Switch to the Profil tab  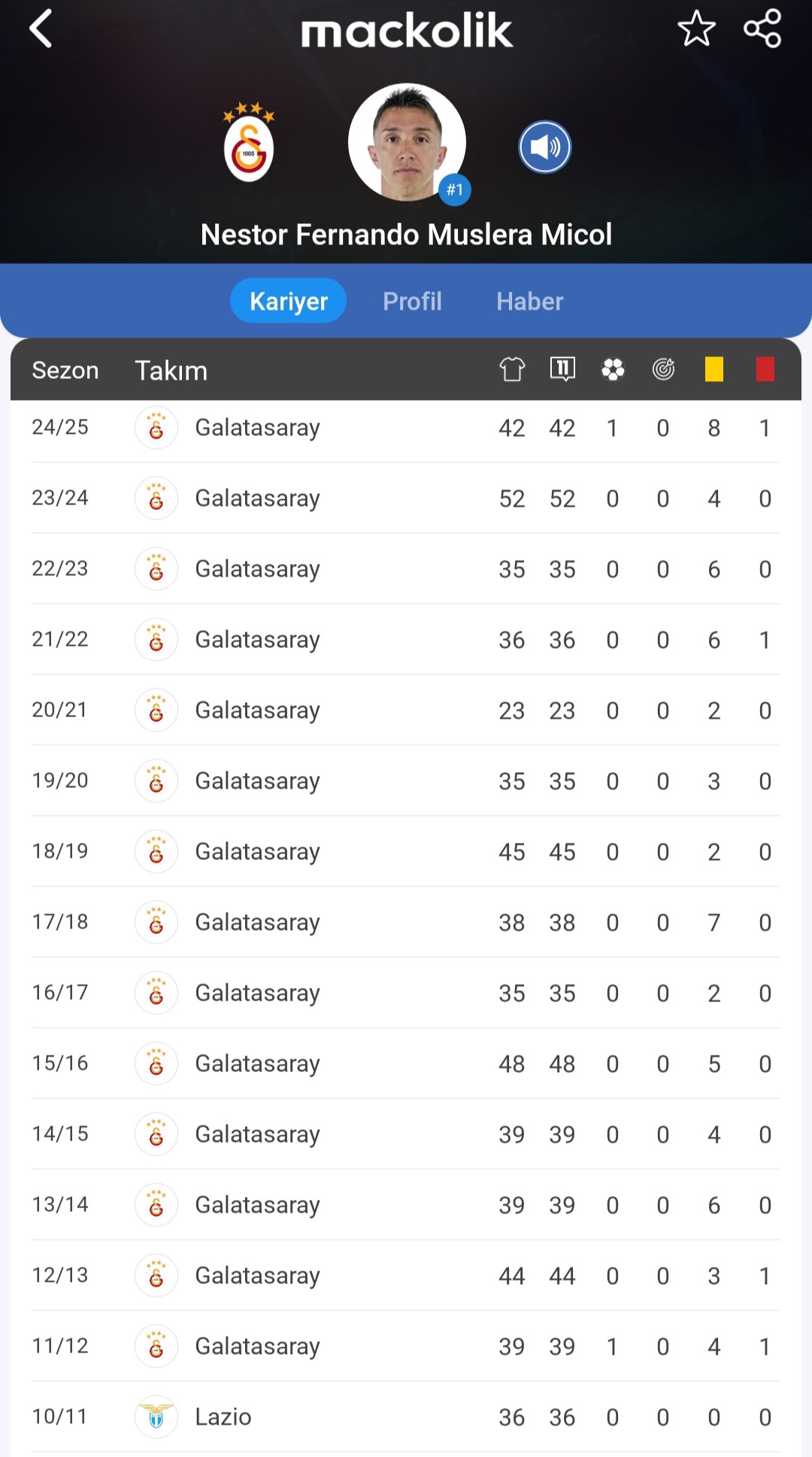click(412, 301)
